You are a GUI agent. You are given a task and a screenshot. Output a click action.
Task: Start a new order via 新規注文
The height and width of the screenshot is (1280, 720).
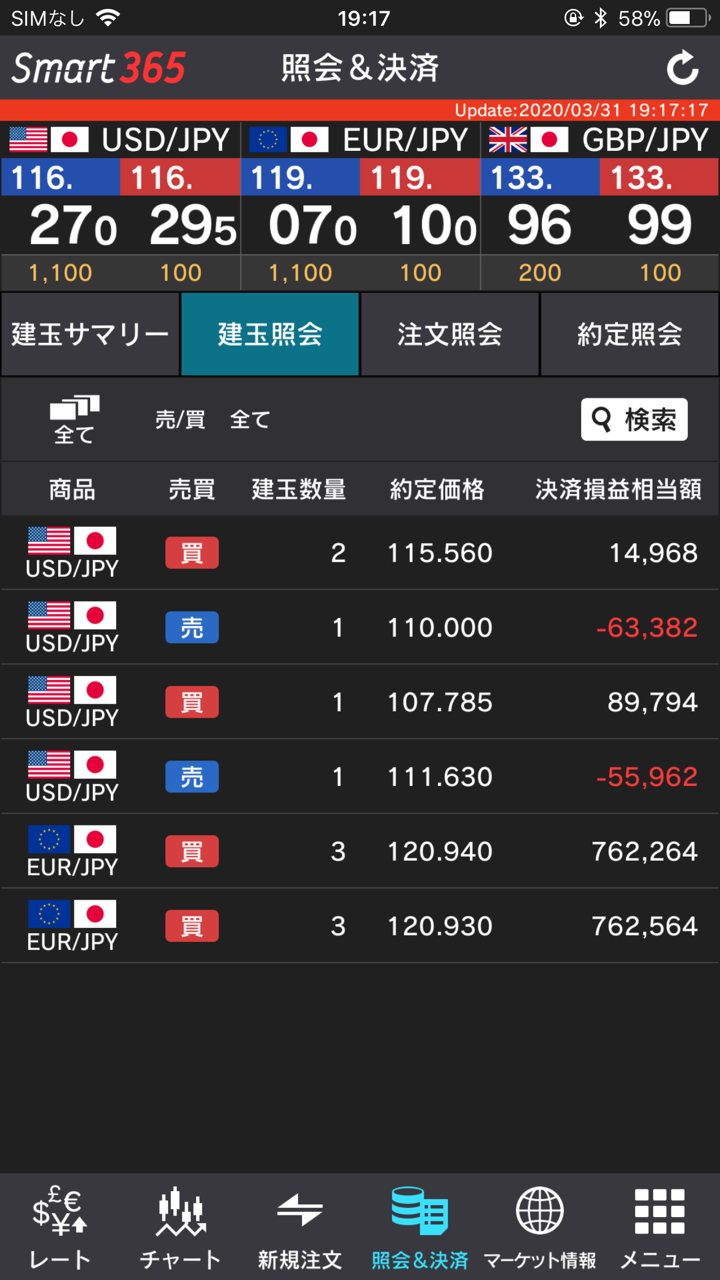point(300,1228)
